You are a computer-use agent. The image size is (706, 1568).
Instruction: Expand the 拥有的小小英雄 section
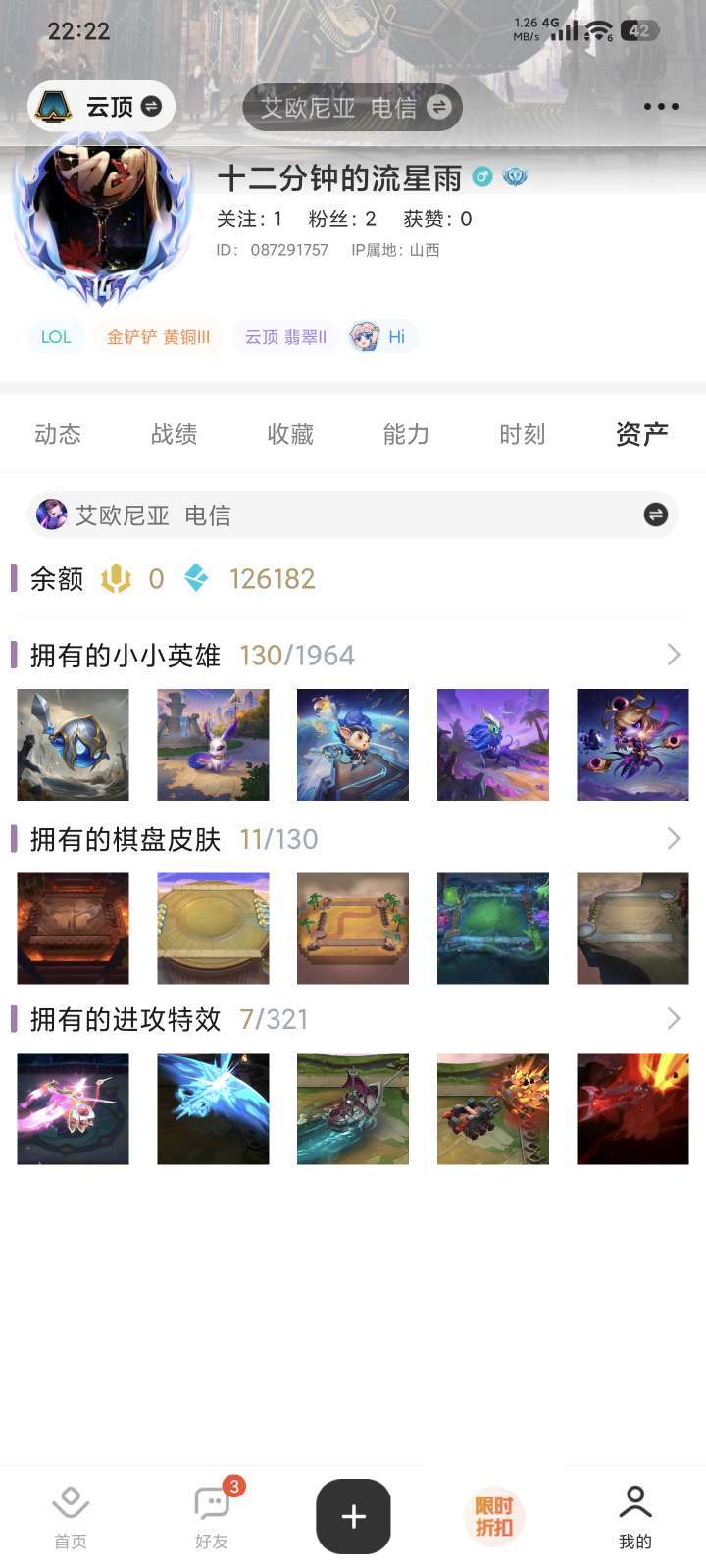coord(673,654)
